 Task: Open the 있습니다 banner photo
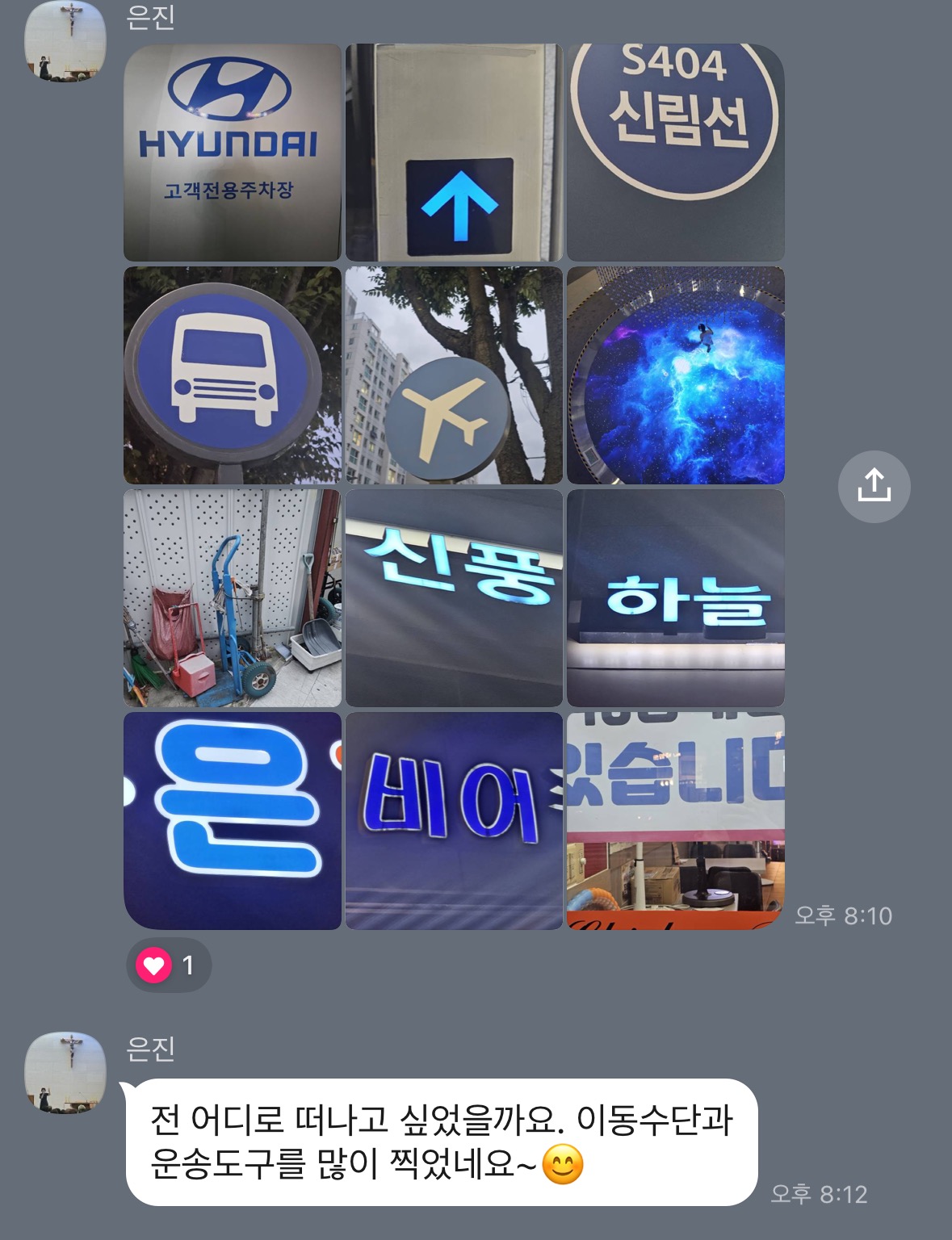tap(676, 821)
